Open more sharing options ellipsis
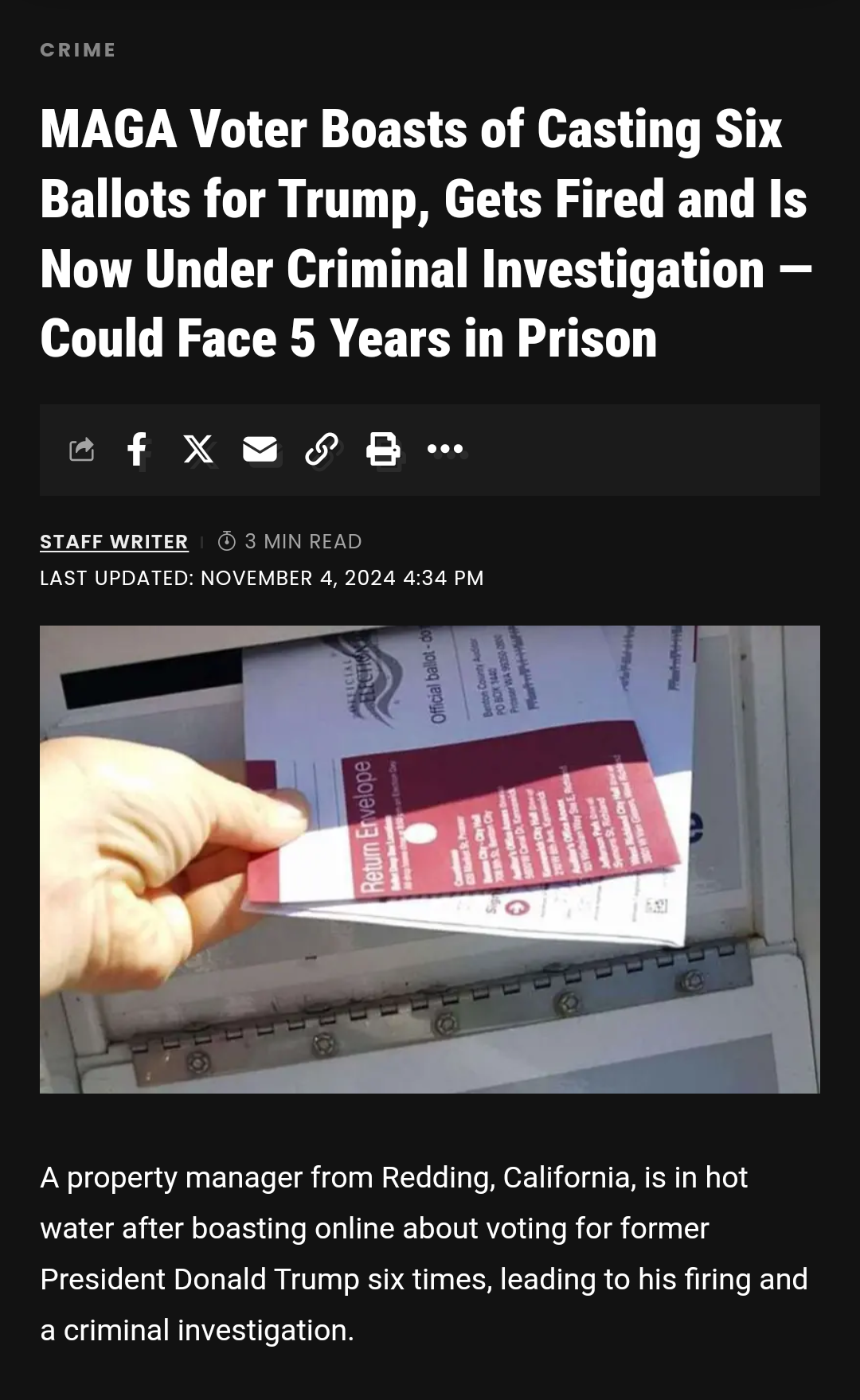 (445, 450)
